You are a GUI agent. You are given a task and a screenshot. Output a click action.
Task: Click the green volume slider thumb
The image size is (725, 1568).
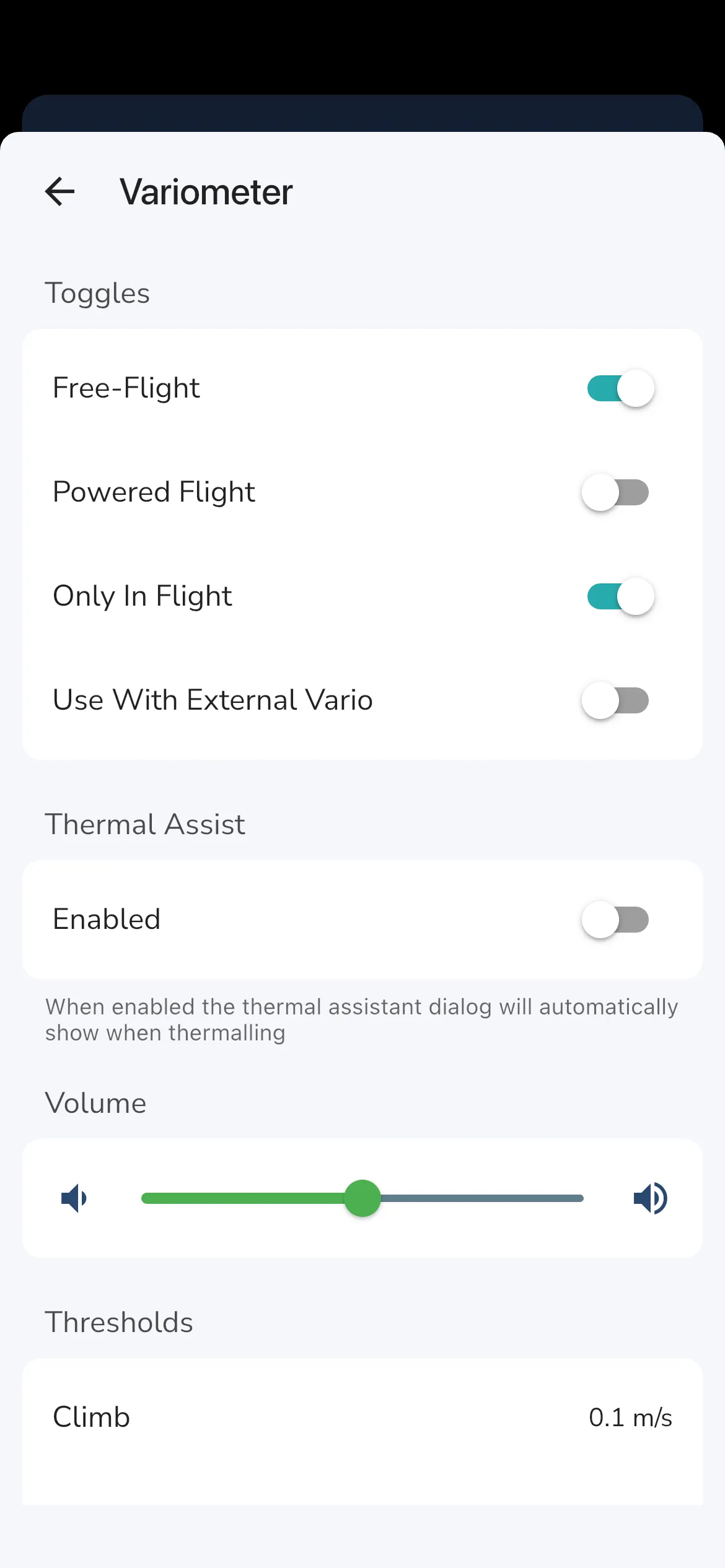pos(362,1197)
